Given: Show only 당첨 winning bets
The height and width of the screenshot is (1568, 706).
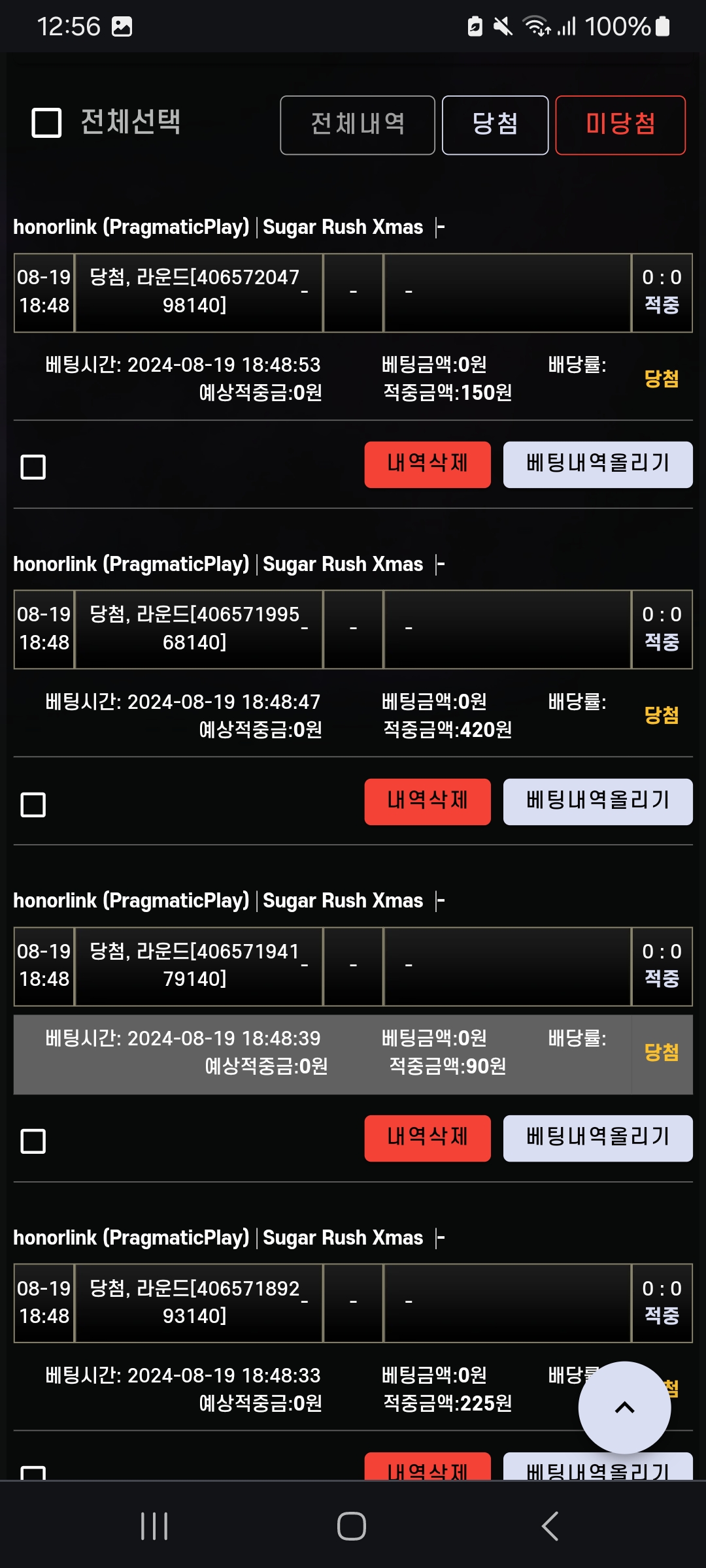Looking at the screenshot, I should (x=495, y=125).
